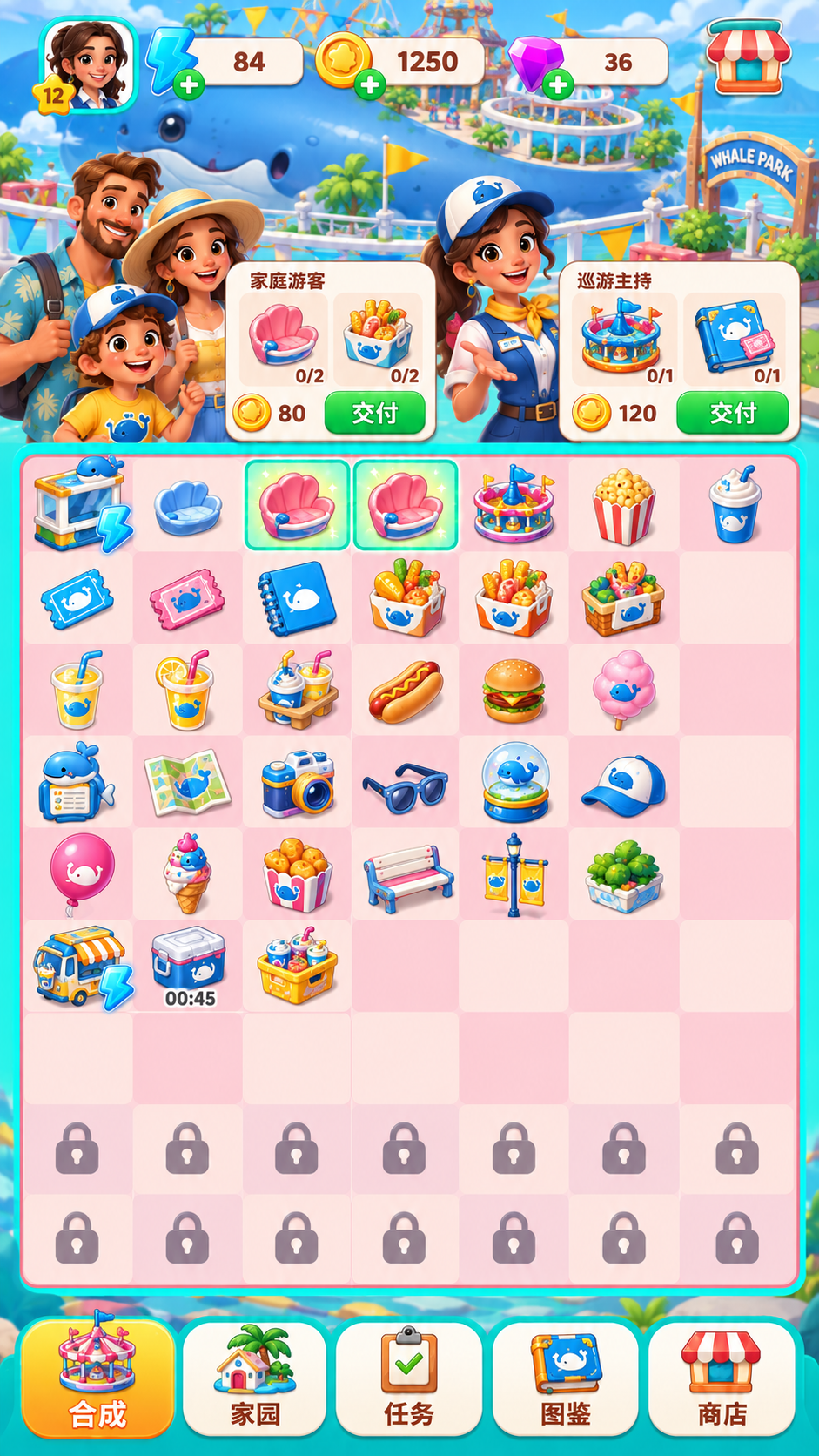
Task: Open the 任务 tab
Action: click(x=409, y=1378)
